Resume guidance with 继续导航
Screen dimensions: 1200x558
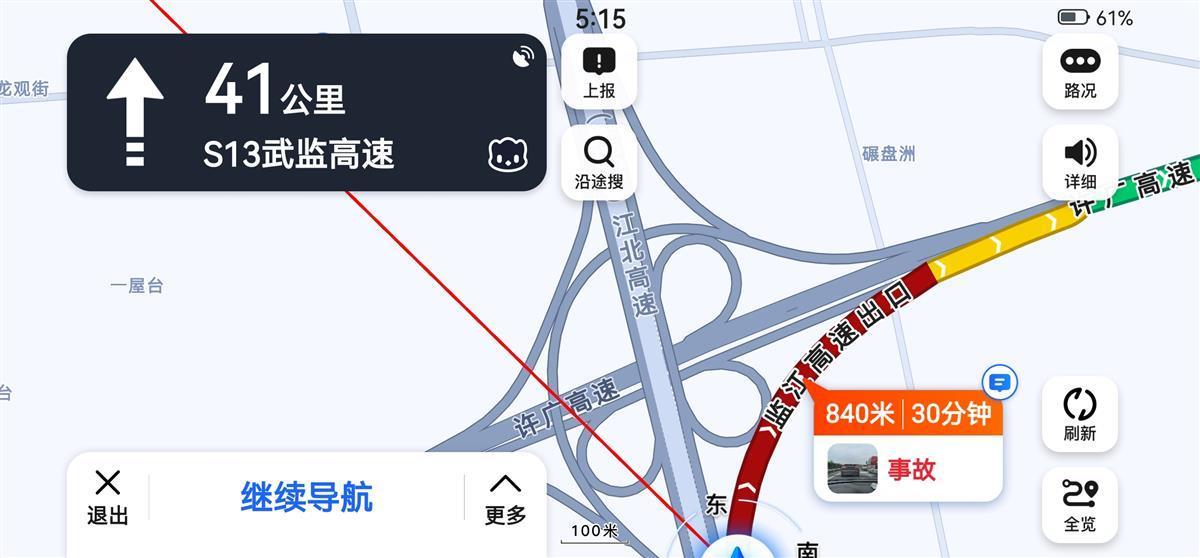306,497
